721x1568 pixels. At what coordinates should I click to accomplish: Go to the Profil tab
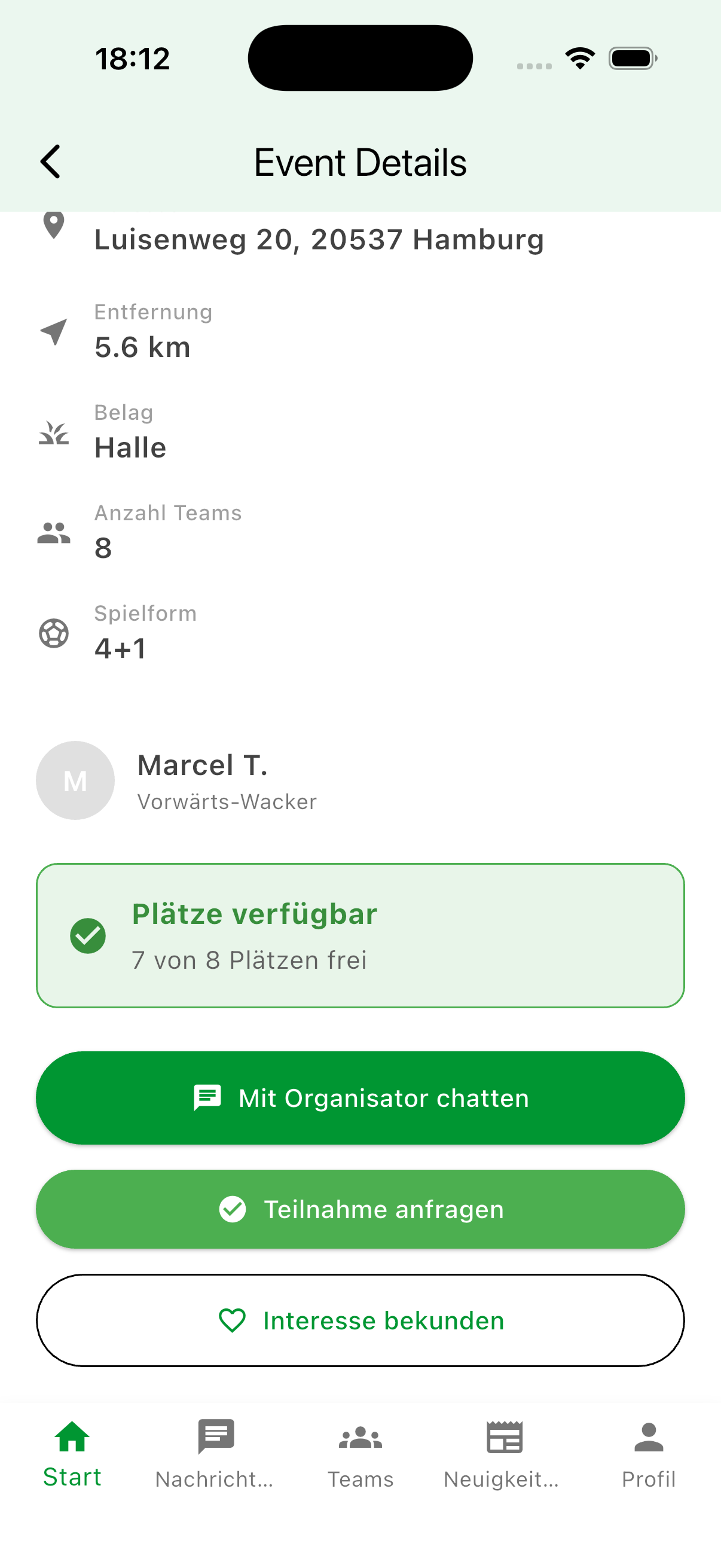click(649, 1455)
